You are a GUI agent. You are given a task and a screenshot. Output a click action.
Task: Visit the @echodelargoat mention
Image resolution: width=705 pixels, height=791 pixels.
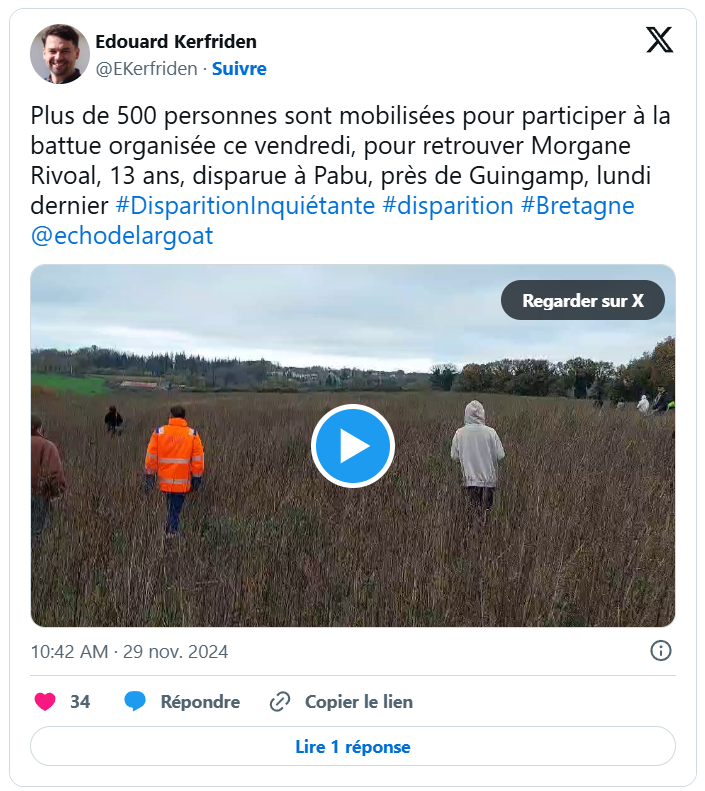tap(122, 236)
